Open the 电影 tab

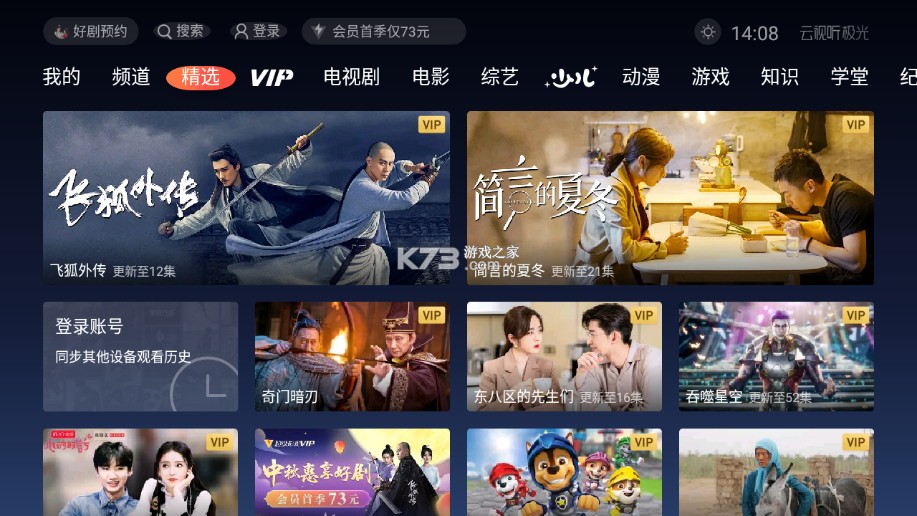click(431, 77)
